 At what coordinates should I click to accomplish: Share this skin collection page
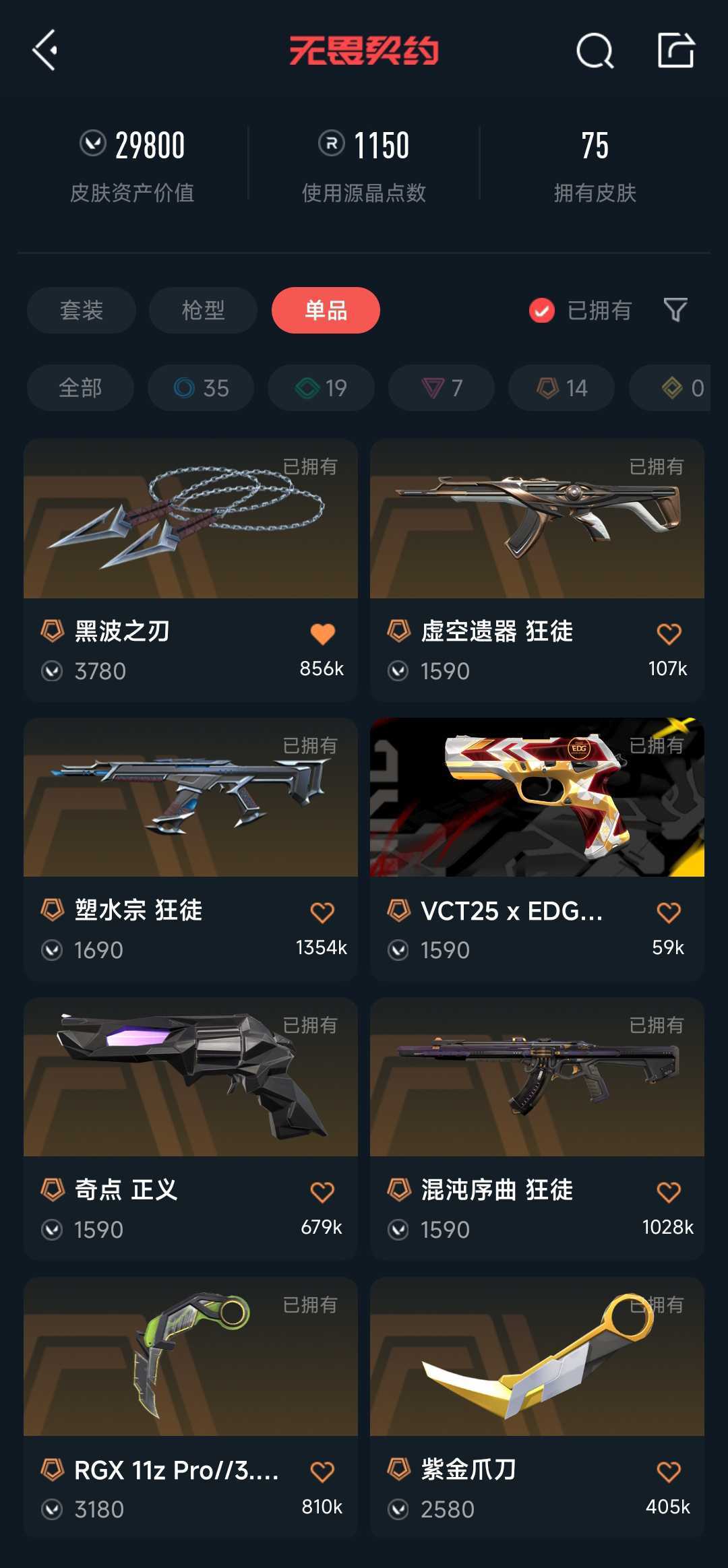pyautogui.click(x=676, y=50)
